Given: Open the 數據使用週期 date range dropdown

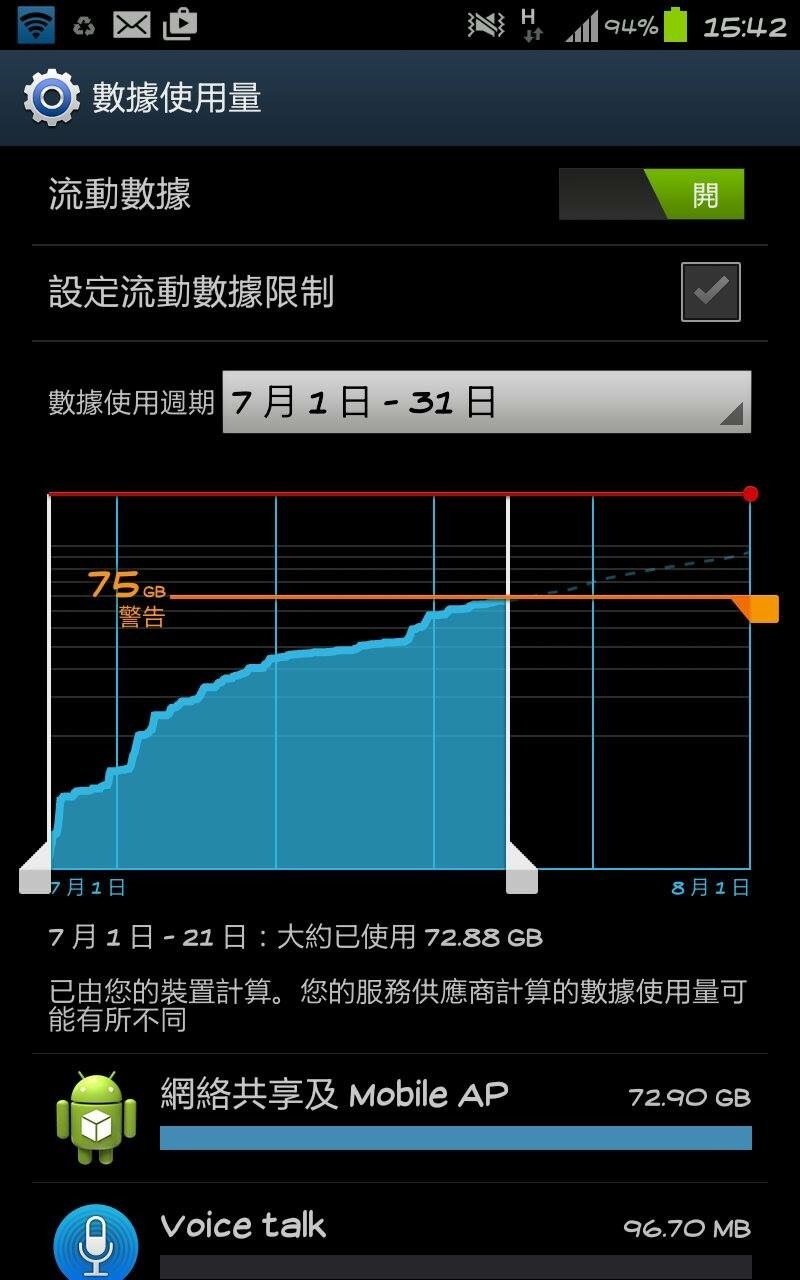Looking at the screenshot, I should pos(486,402).
